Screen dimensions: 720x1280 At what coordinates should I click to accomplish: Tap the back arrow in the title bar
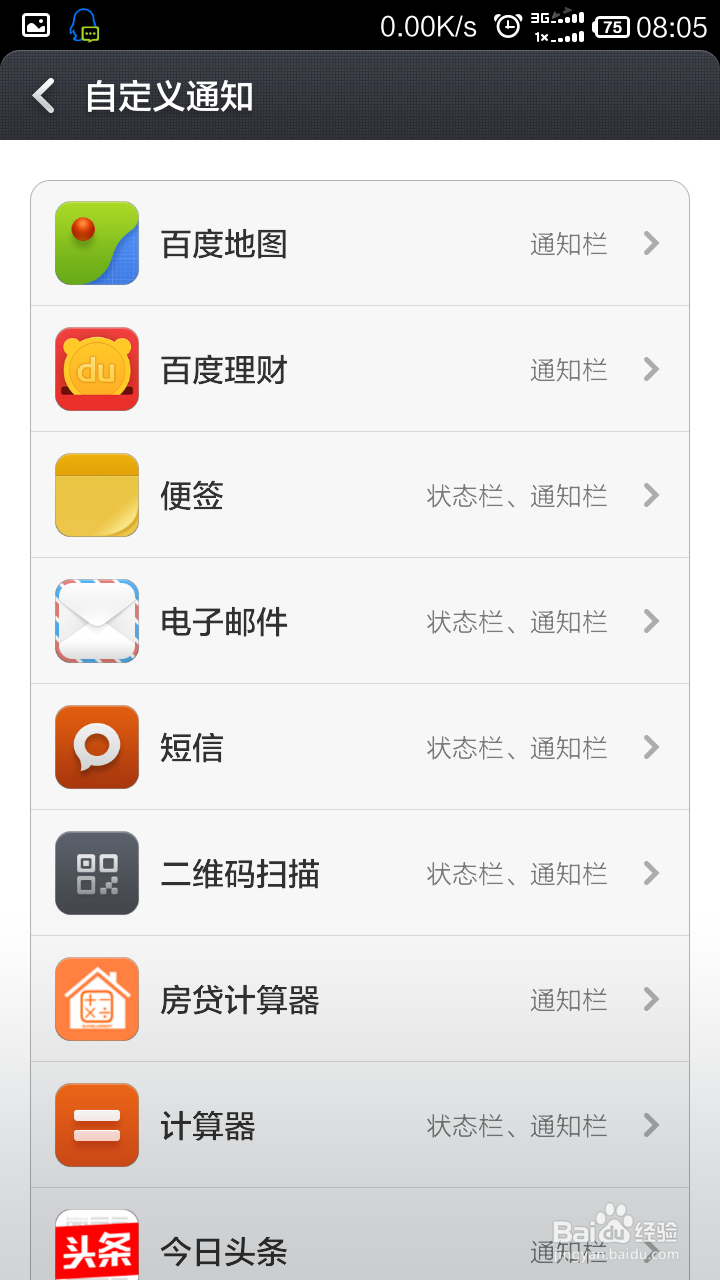[x=42, y=96]
